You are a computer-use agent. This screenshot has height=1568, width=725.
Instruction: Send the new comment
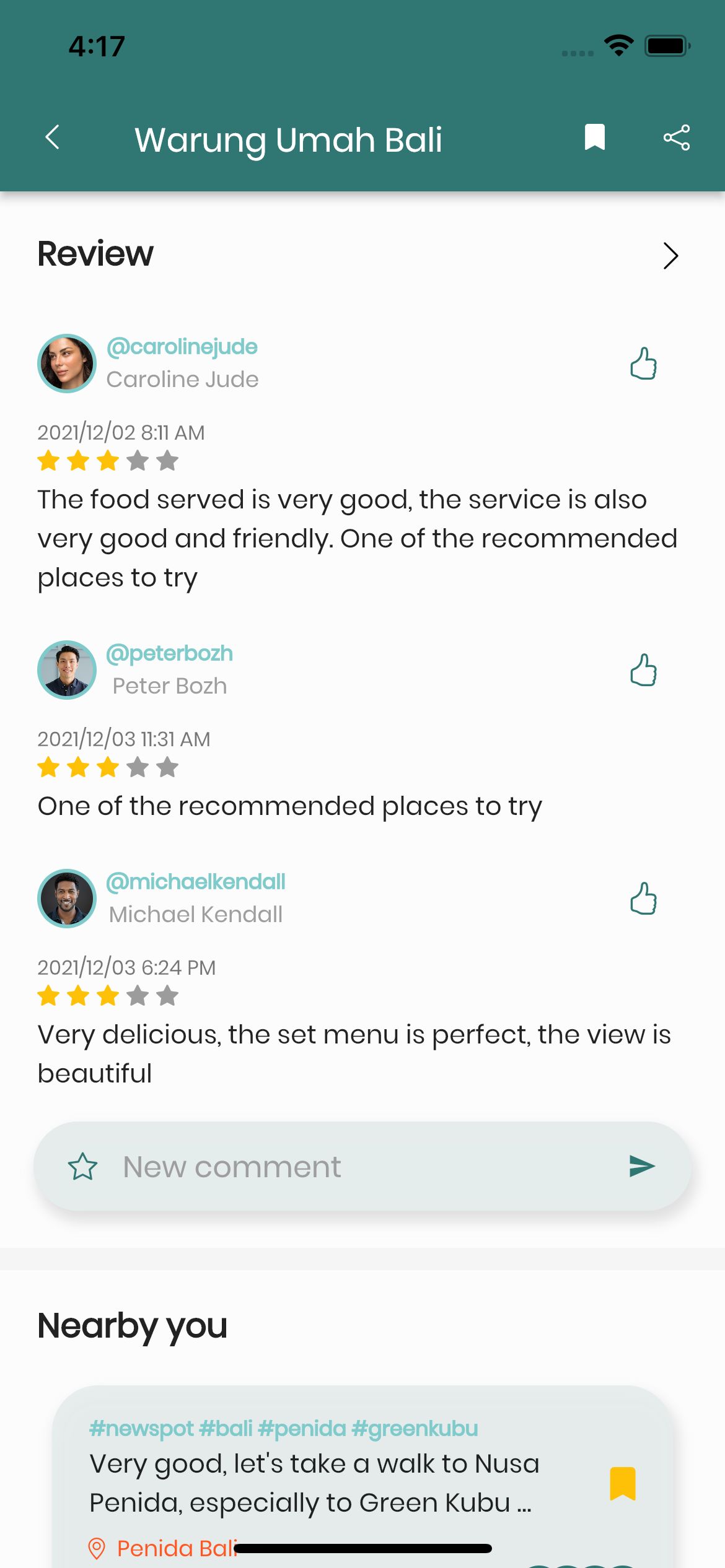tap(642, 1166)
